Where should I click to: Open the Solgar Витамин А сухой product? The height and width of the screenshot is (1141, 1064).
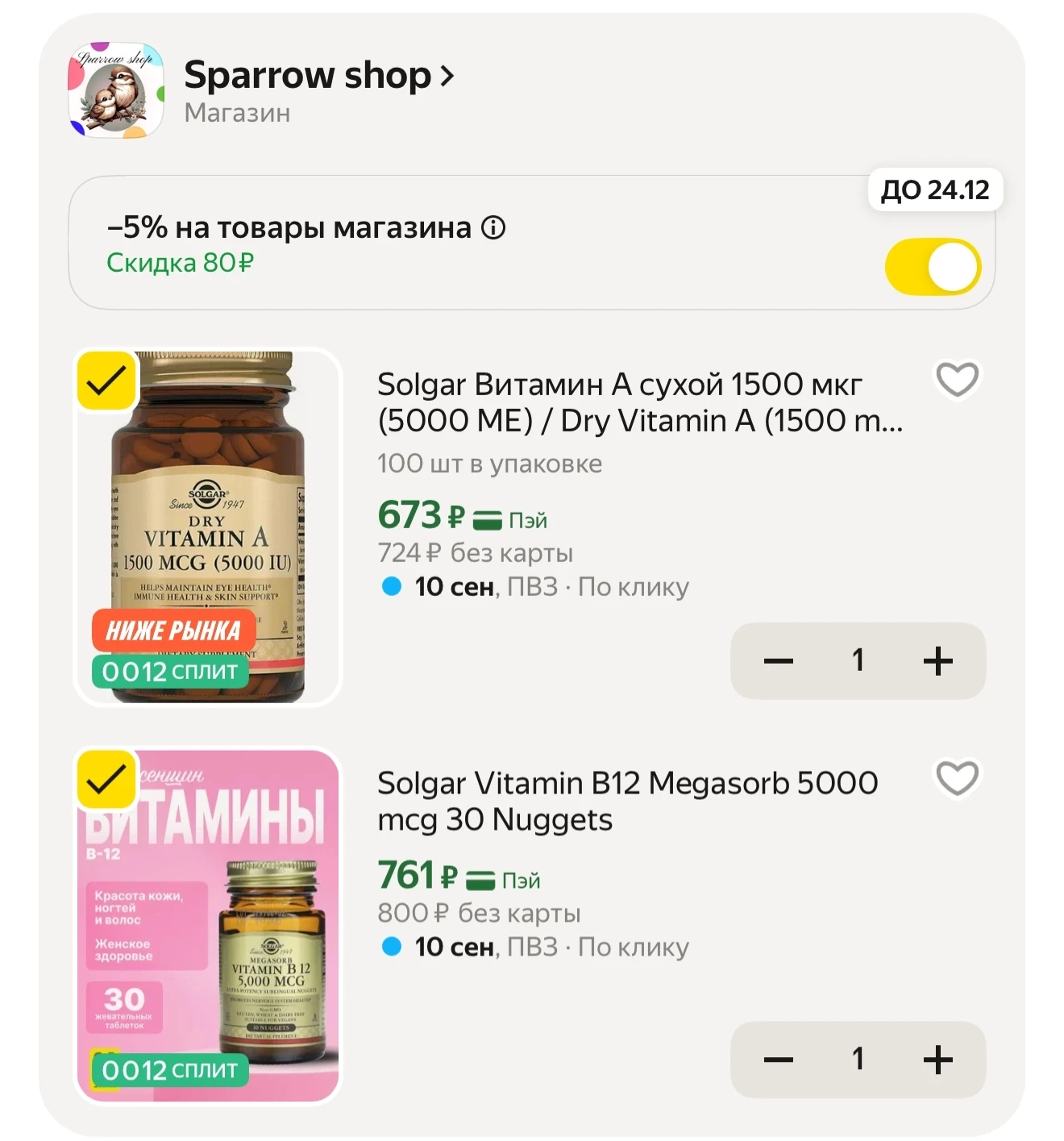pyautogui.click(x=639, y=402)
